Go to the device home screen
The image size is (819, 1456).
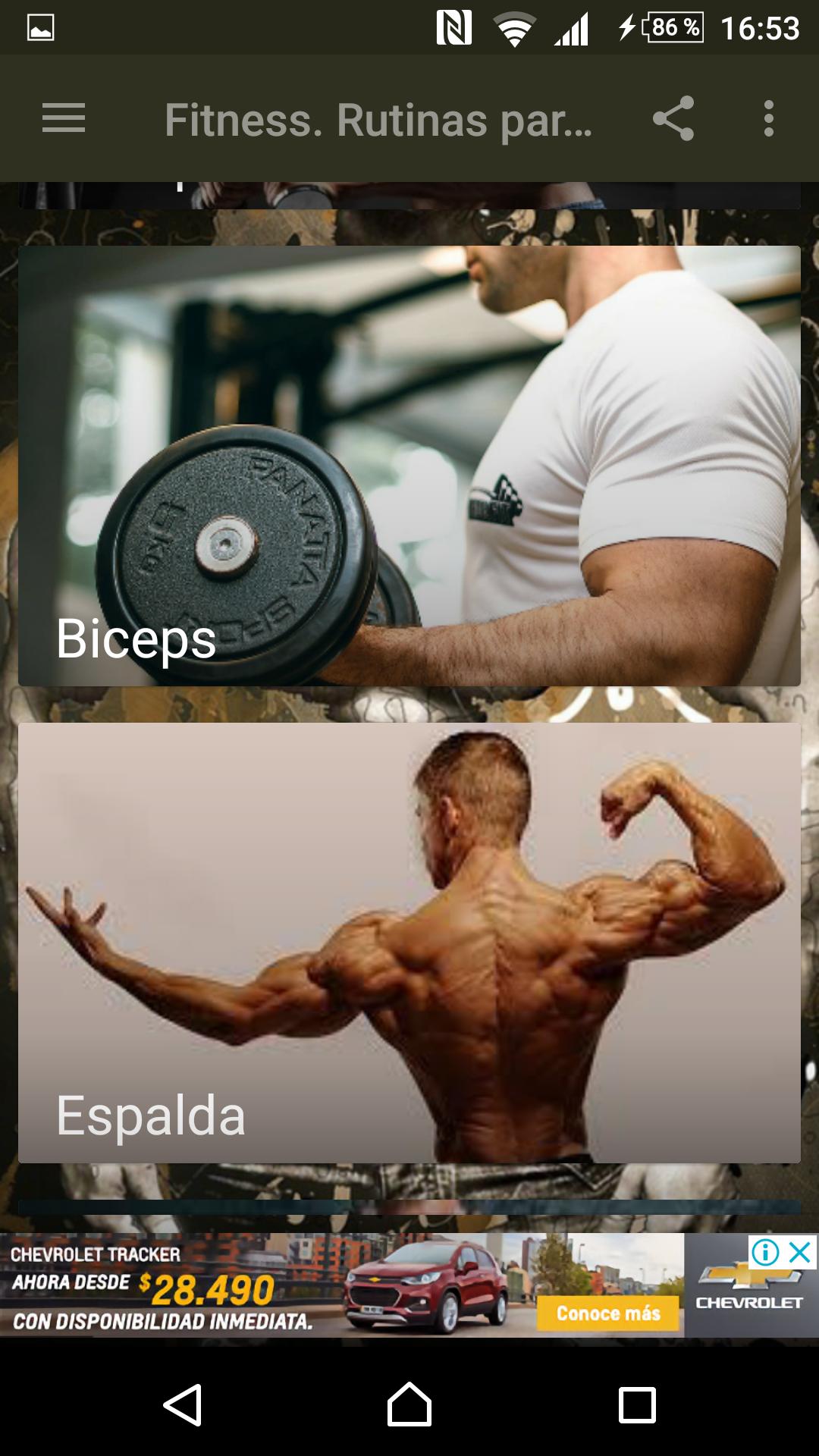[x=409, y=1405]
